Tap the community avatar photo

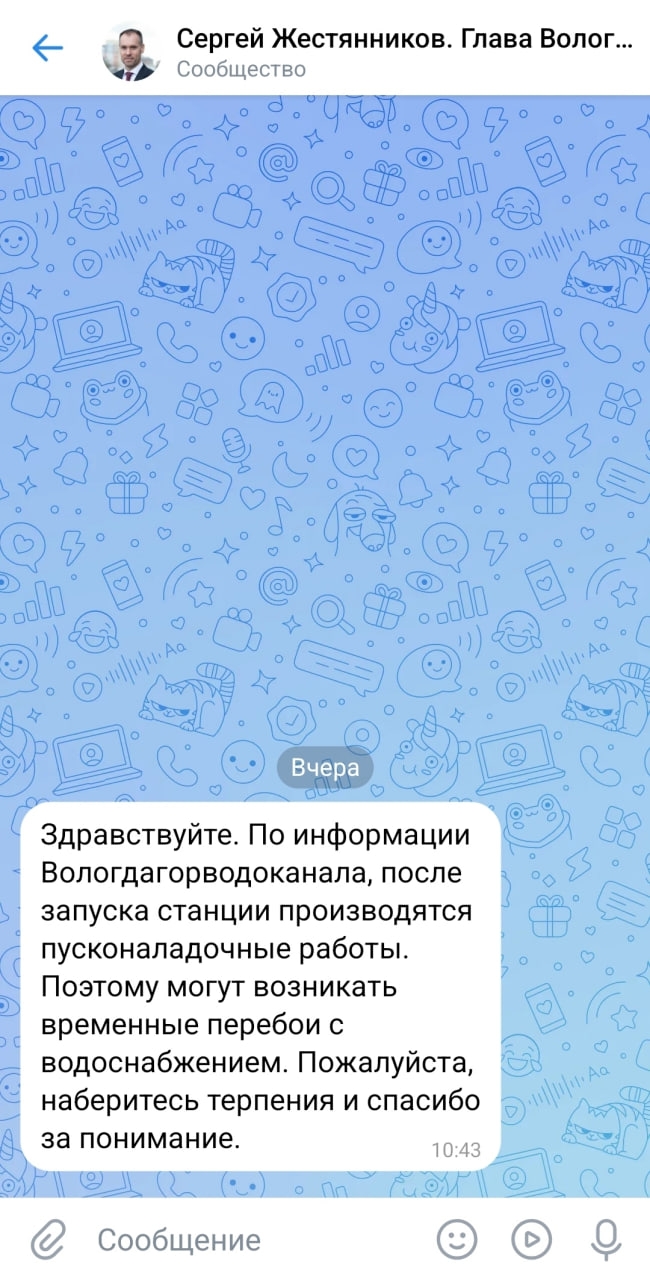coord(131,51)
